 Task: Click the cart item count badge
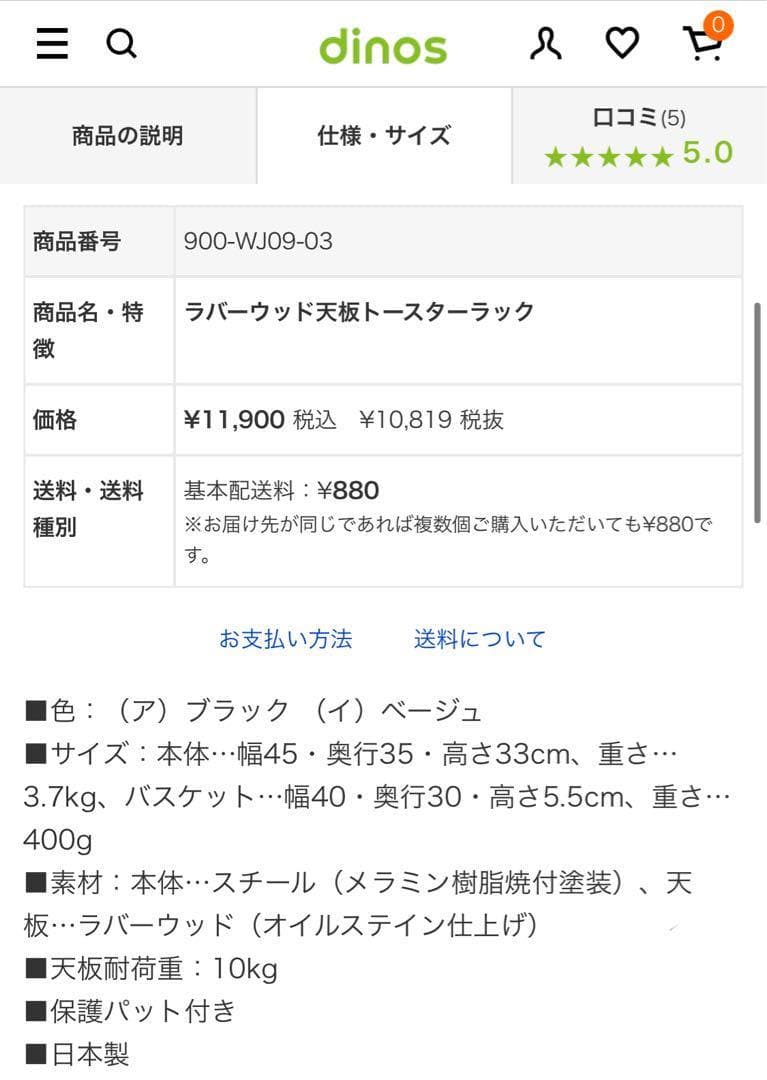(x=718, y=26)
